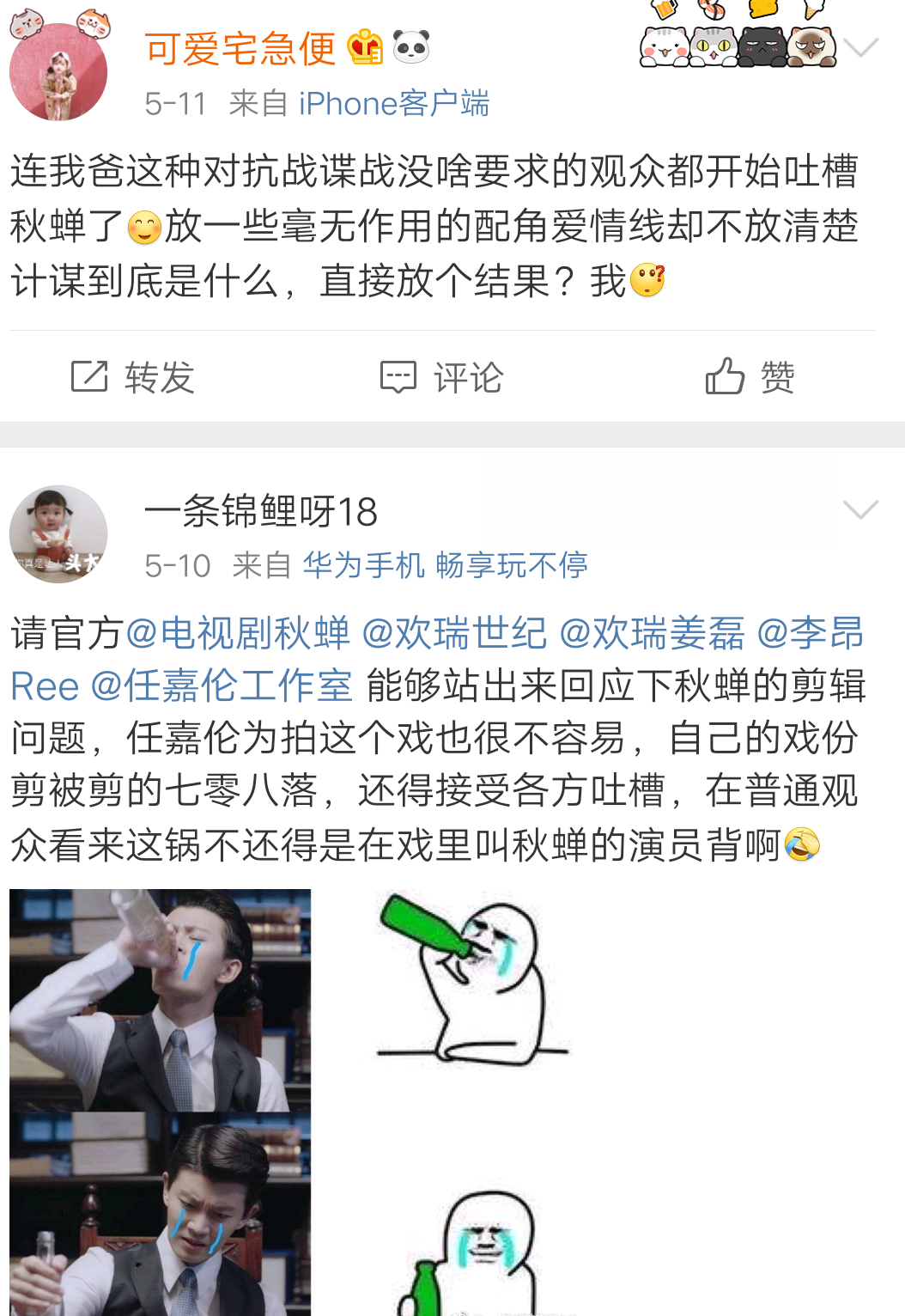Tap 华为手机 畅享玩不停 source link
905x1316 pixels.
(445, 565)
